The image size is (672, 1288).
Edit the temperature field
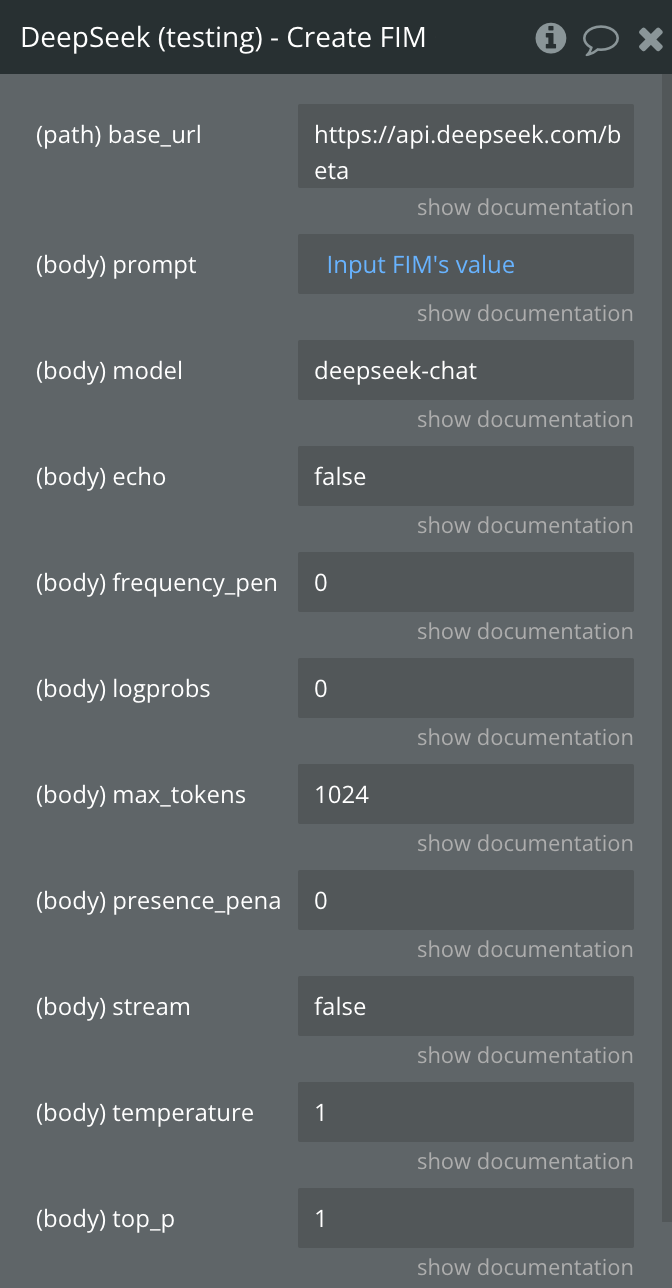(465, 1113)
